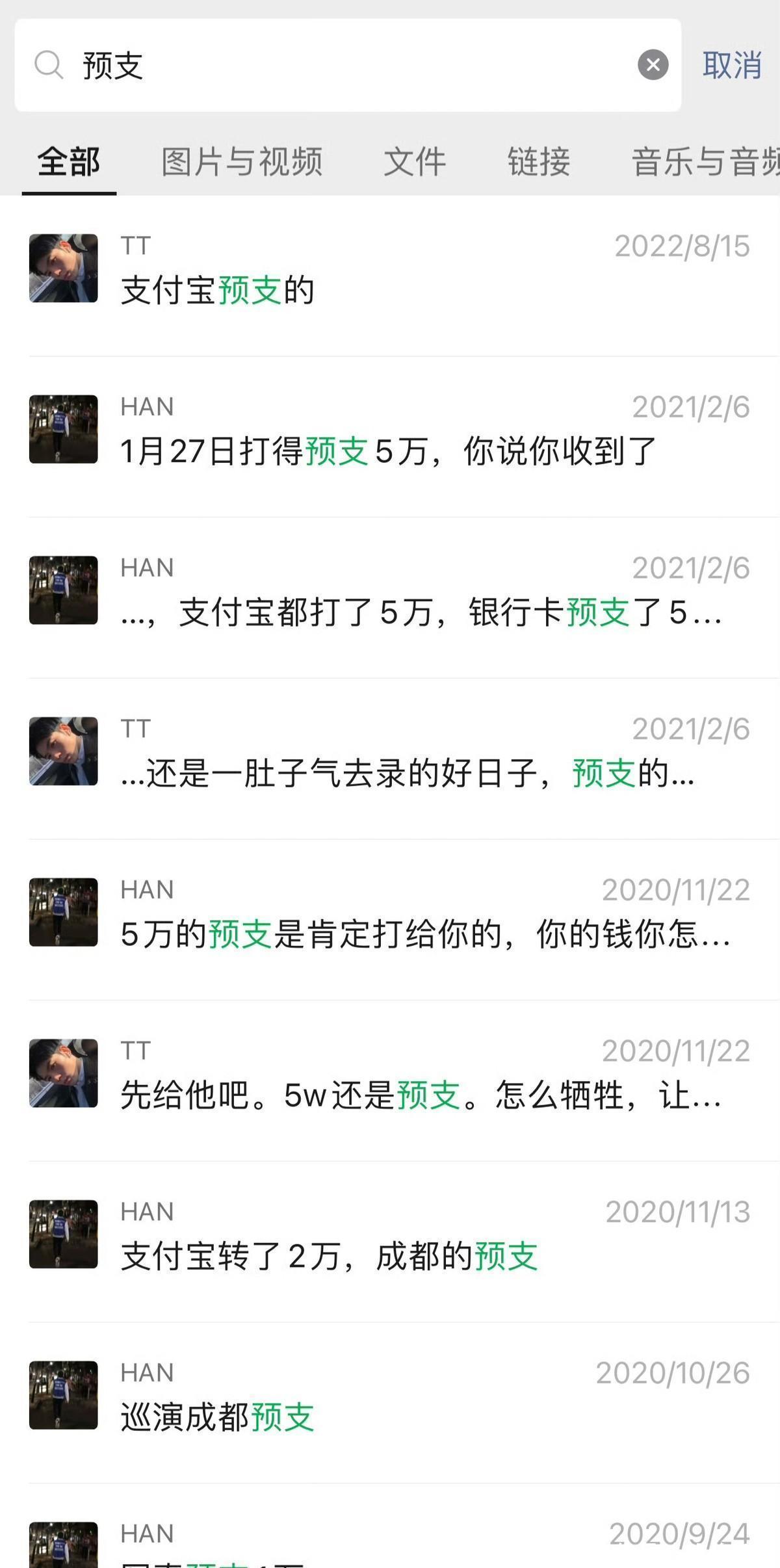Clear the search text with the X icon
Image resolution: width=780 pixels, height=1568 pixels.
[653, 65]
